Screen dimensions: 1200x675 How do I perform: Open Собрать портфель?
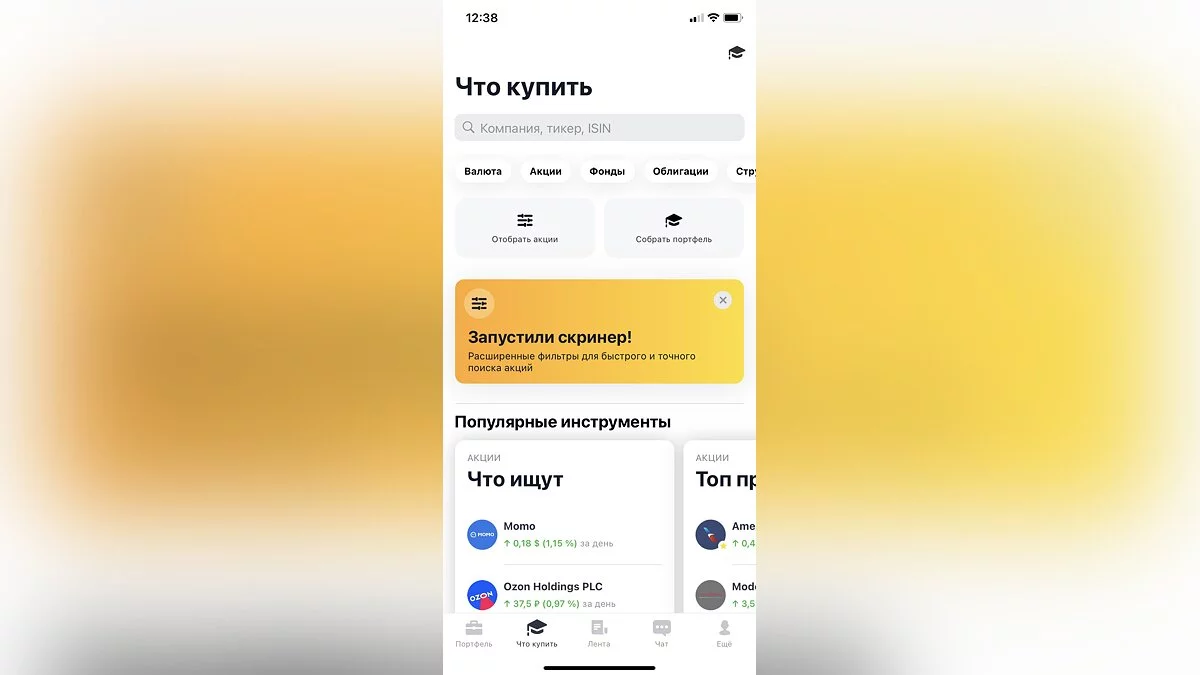[x=674, y=227]
